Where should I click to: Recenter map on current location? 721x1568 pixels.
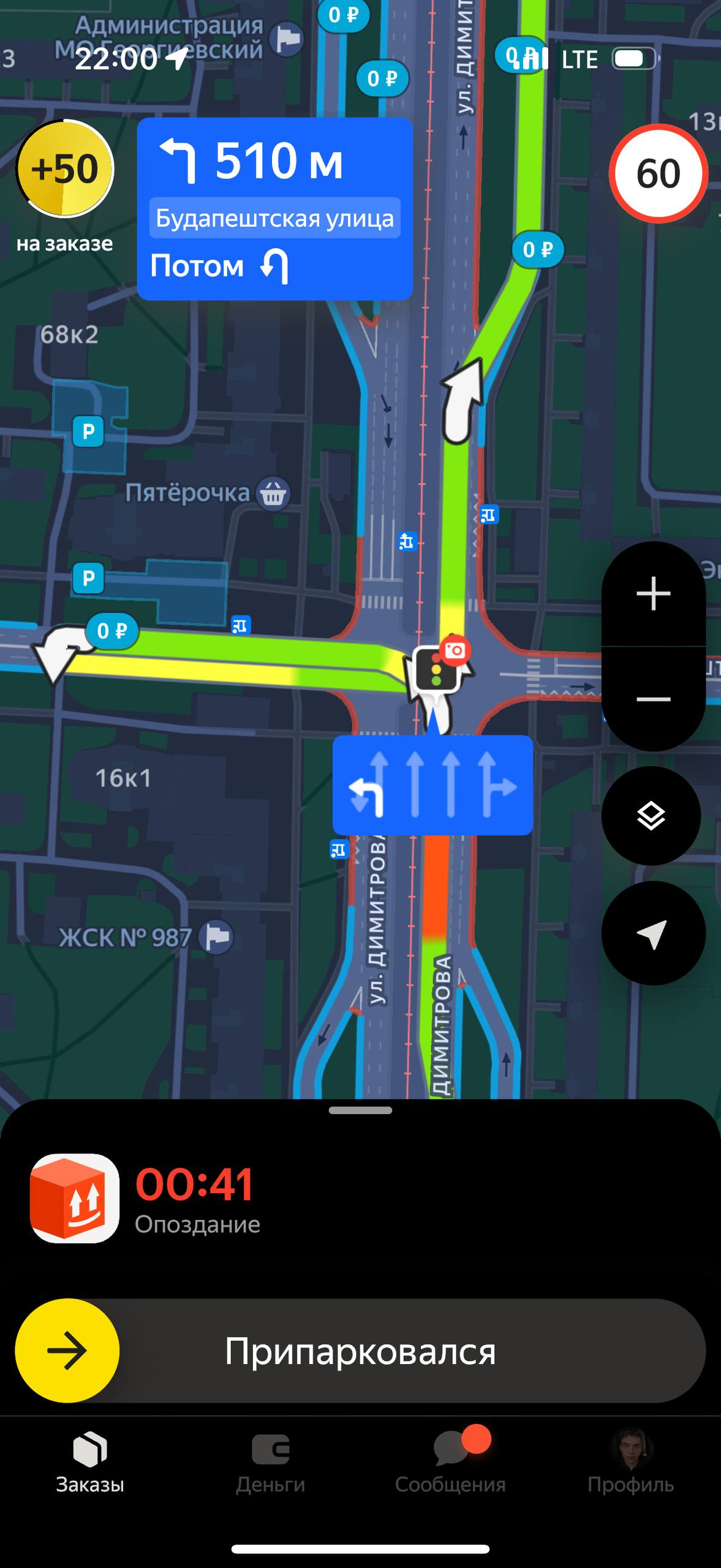pyautogui.click(x=652, y=933)
